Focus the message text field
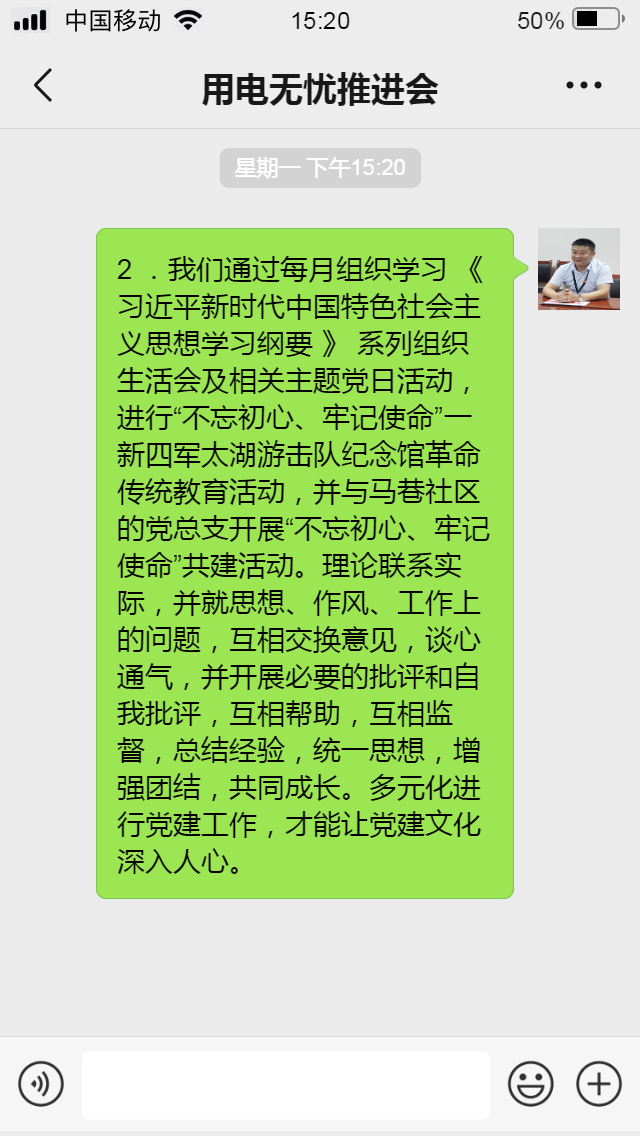The width and height of the screenshot is (640, 1136). [x=286, y=1085]
